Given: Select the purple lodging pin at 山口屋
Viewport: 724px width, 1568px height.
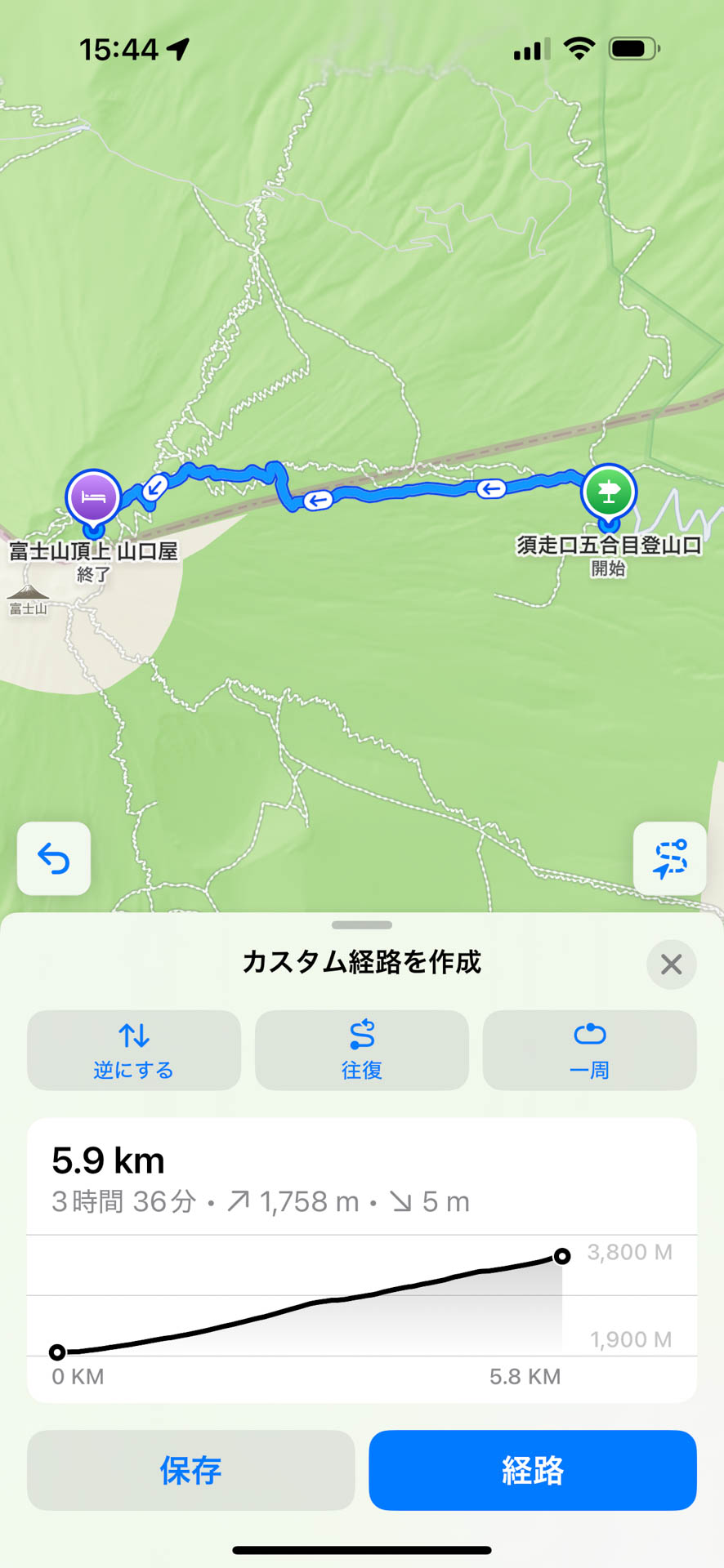Looking at the screenshot, I should [x=92, y=496].
